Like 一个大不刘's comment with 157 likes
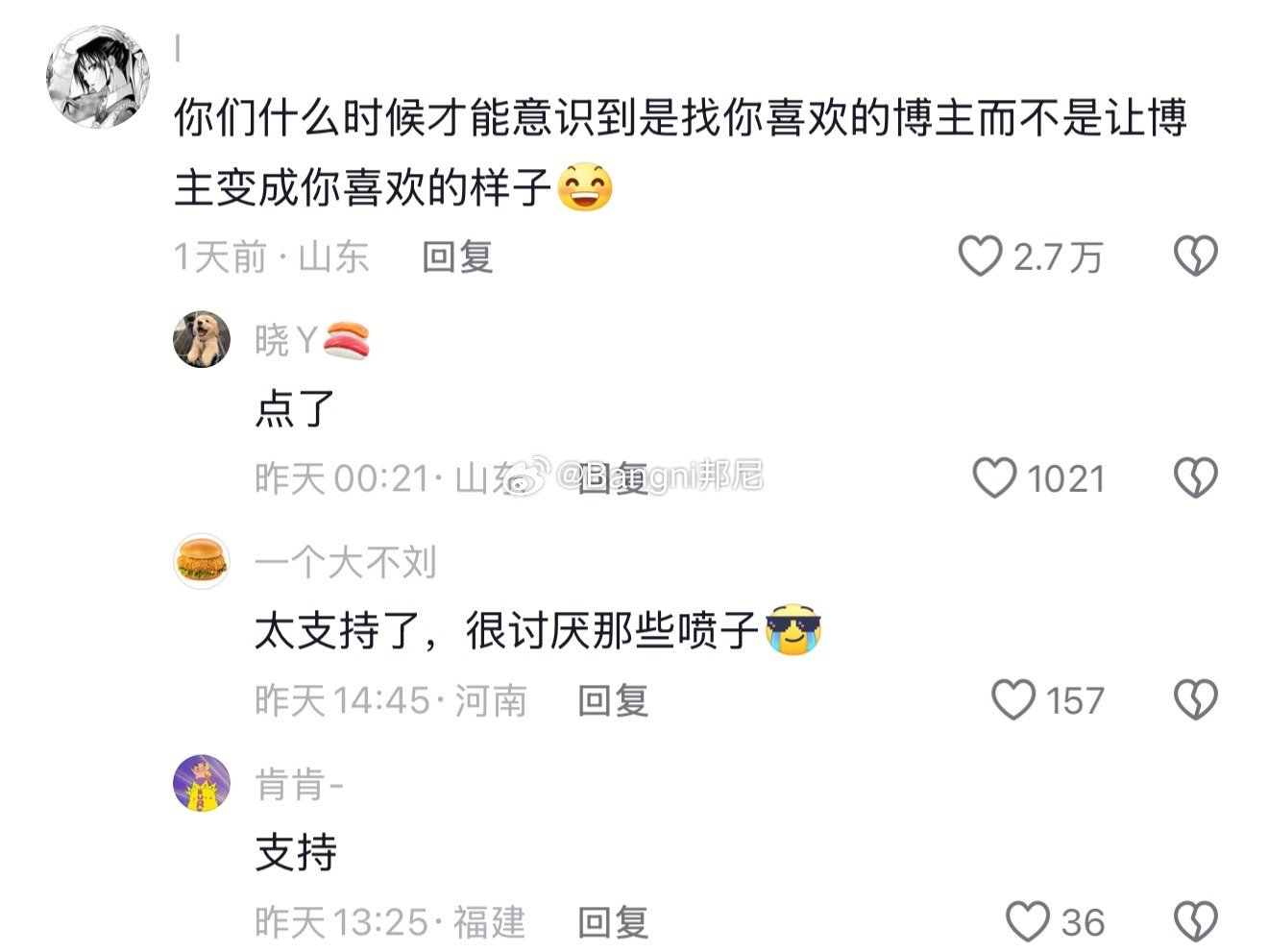The width and height of the screenshot is (1268, 952). [1013, 699]
